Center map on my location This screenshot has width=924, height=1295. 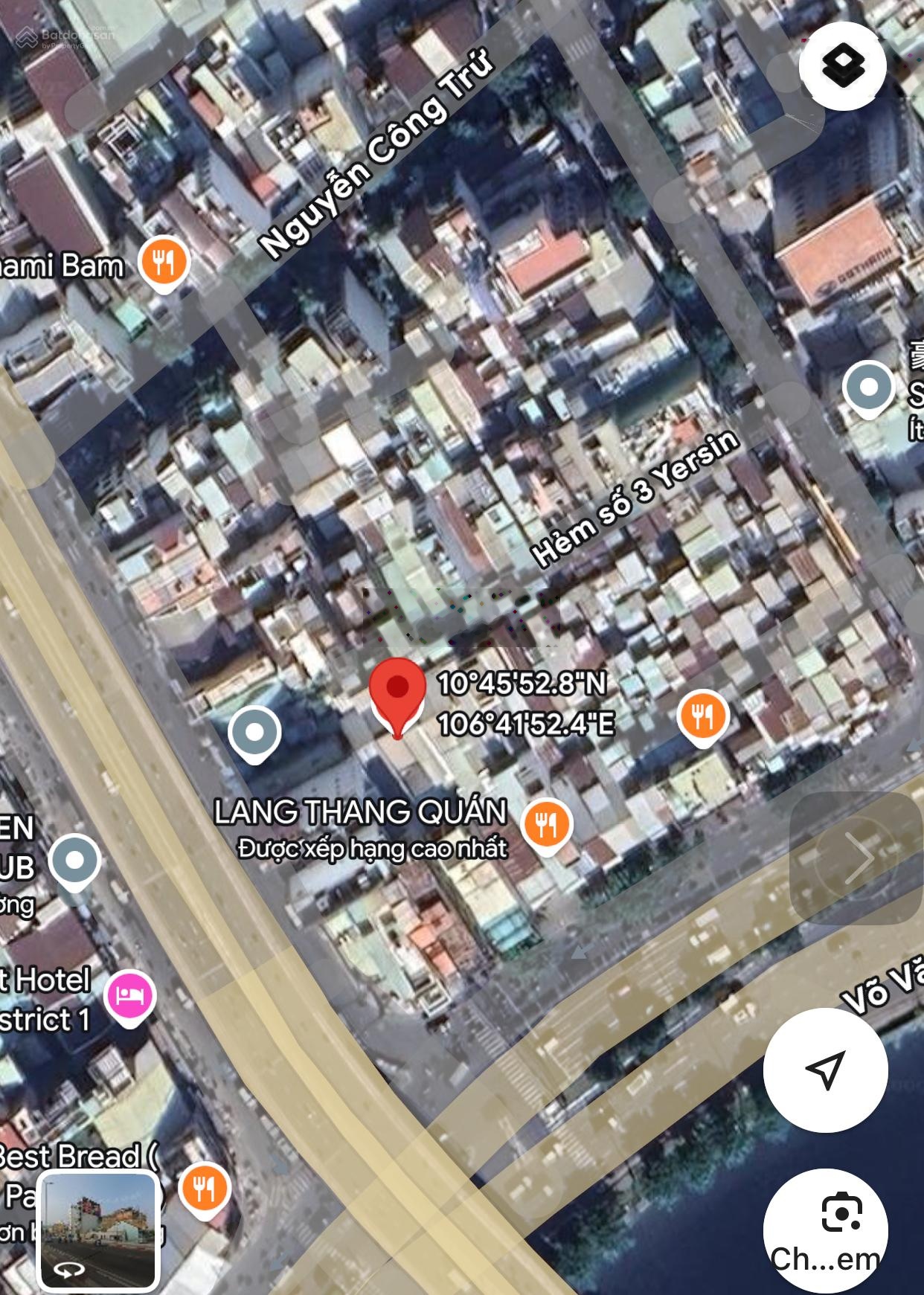(x=825, y=1070)
